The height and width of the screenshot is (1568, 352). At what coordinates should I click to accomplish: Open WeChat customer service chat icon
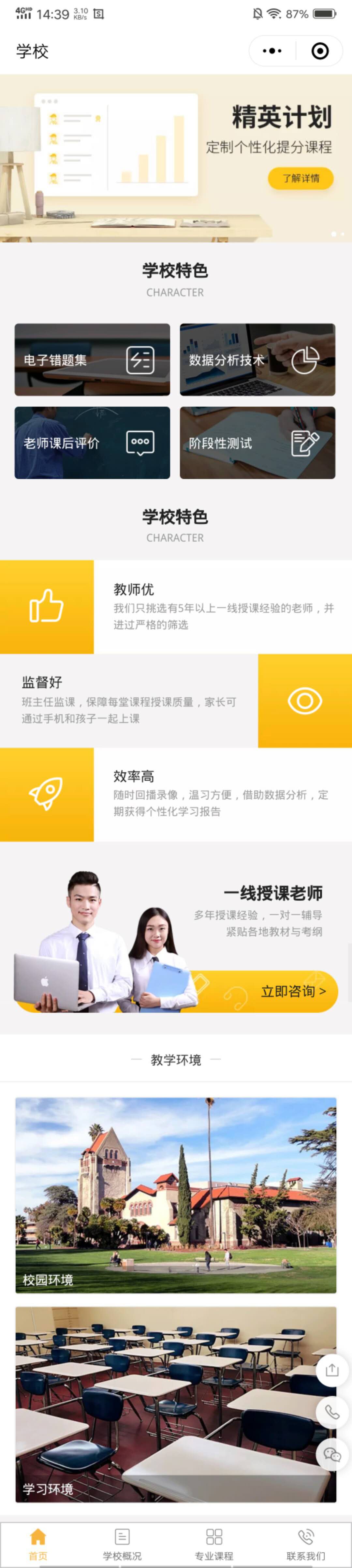[332, 1454]
